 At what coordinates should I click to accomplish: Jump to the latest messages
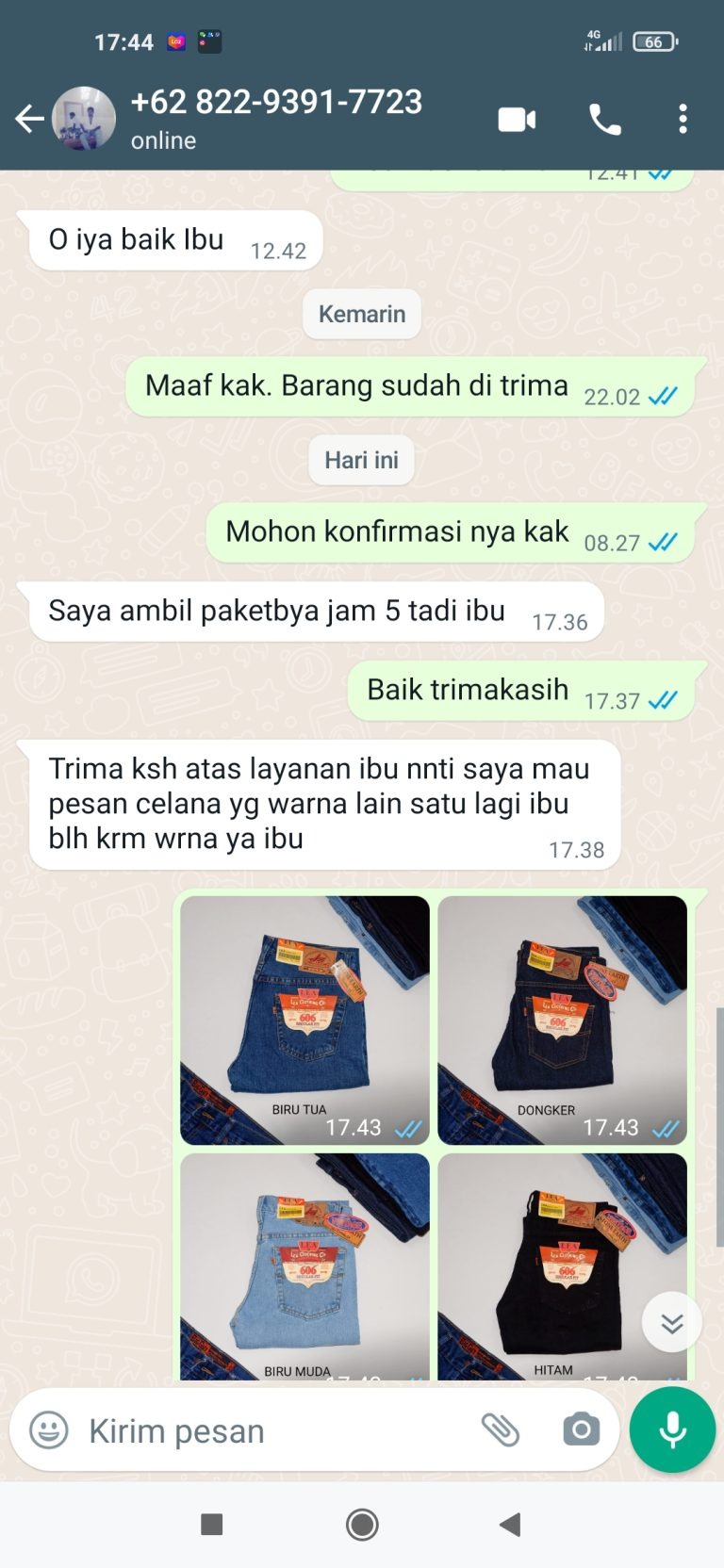point(671,1323)
